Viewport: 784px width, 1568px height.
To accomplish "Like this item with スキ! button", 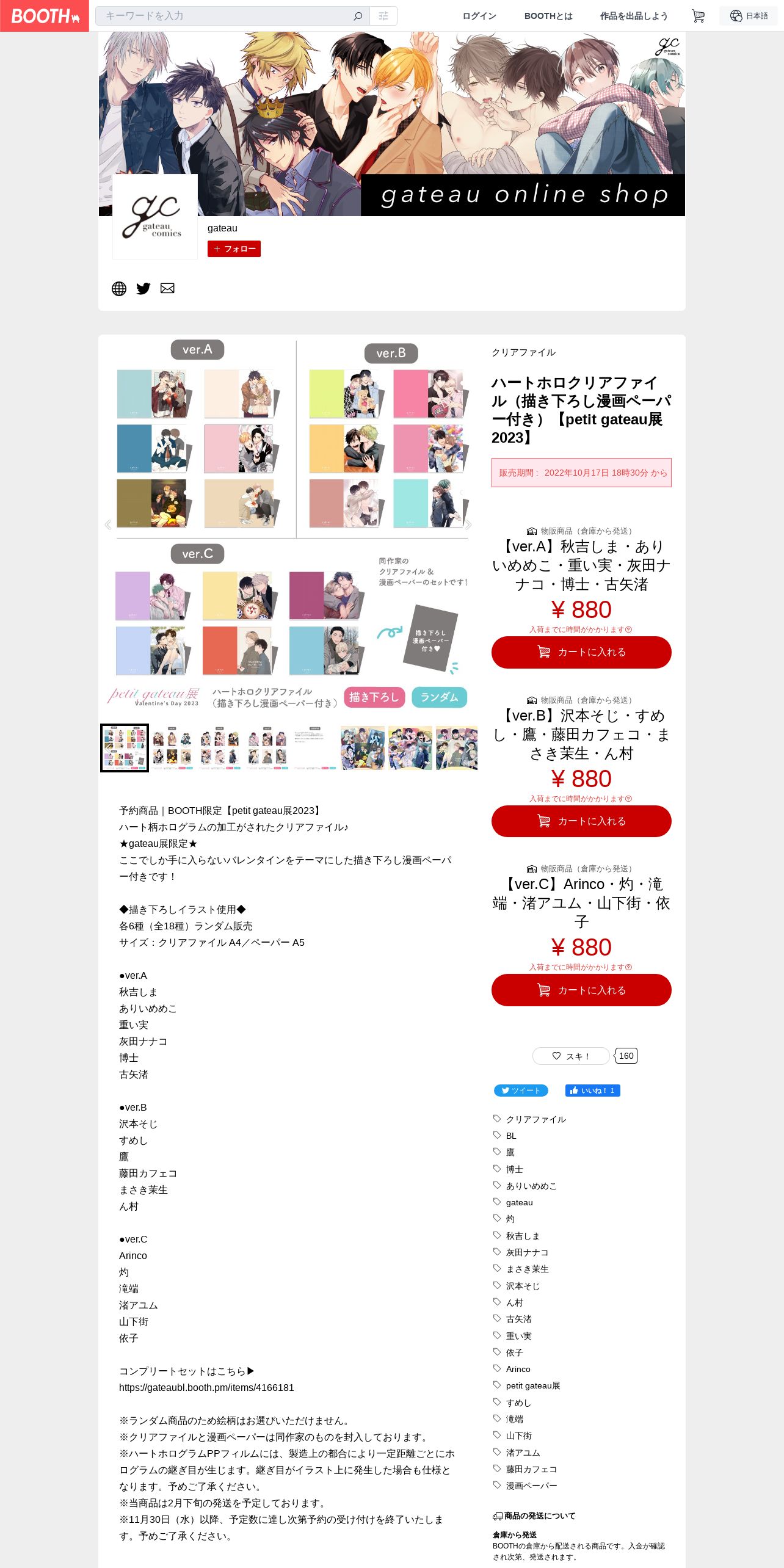I will click(571, 1056).
